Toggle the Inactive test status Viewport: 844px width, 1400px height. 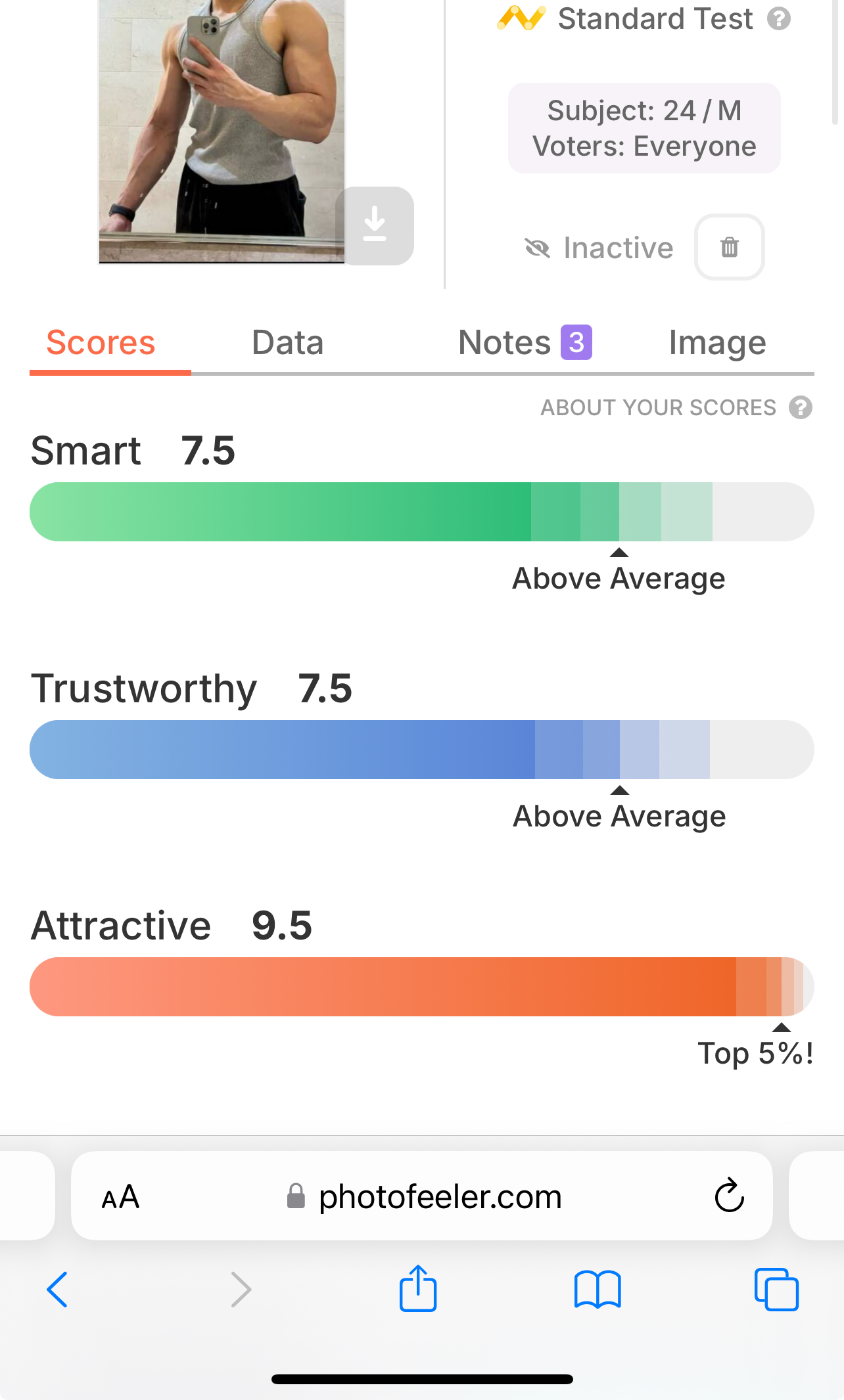coord(599,248)
